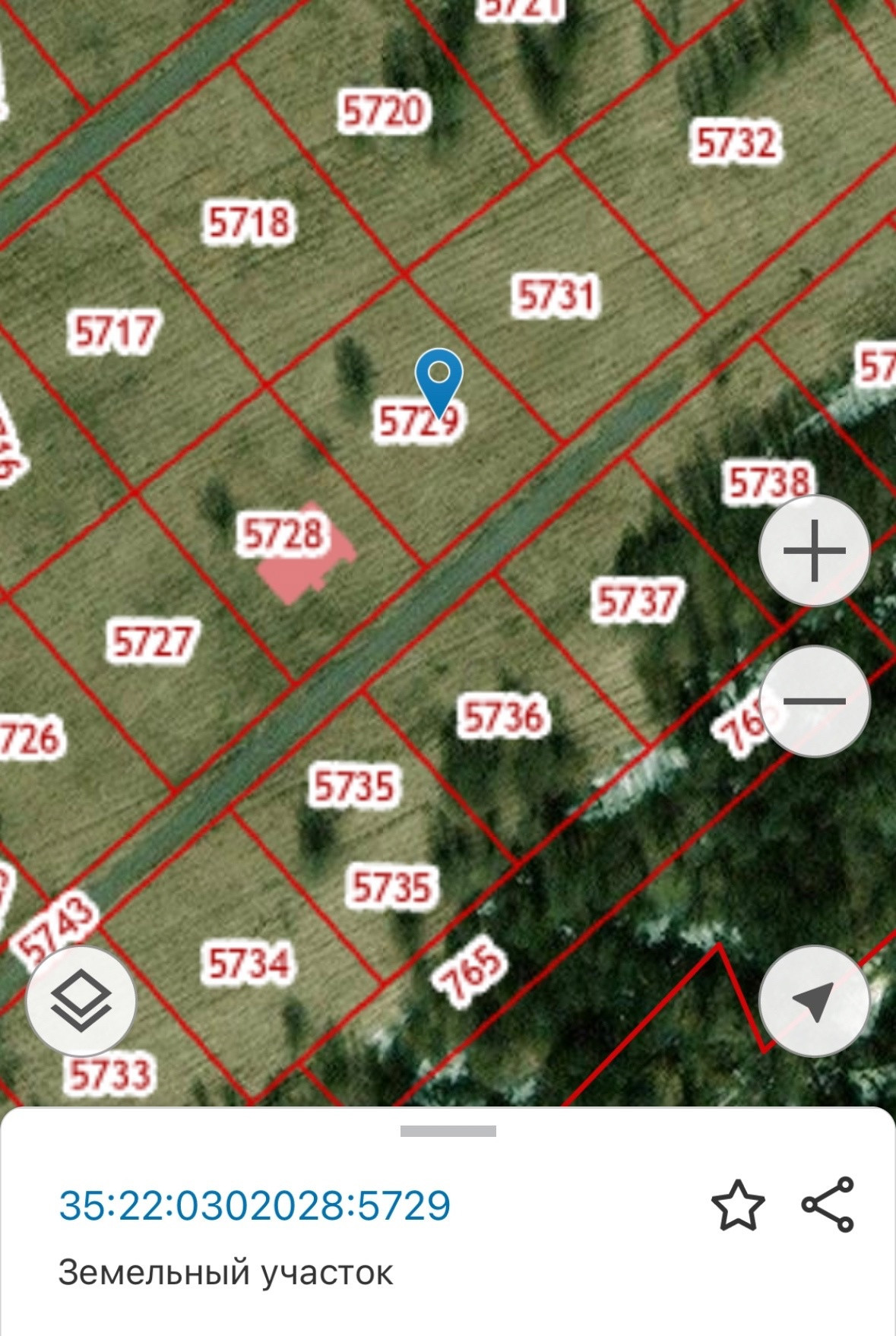This screenshot has height=1336, width=896.
Task: Open cadastral number 35:22:0302028:5729 details
Action: point(255,1205)
